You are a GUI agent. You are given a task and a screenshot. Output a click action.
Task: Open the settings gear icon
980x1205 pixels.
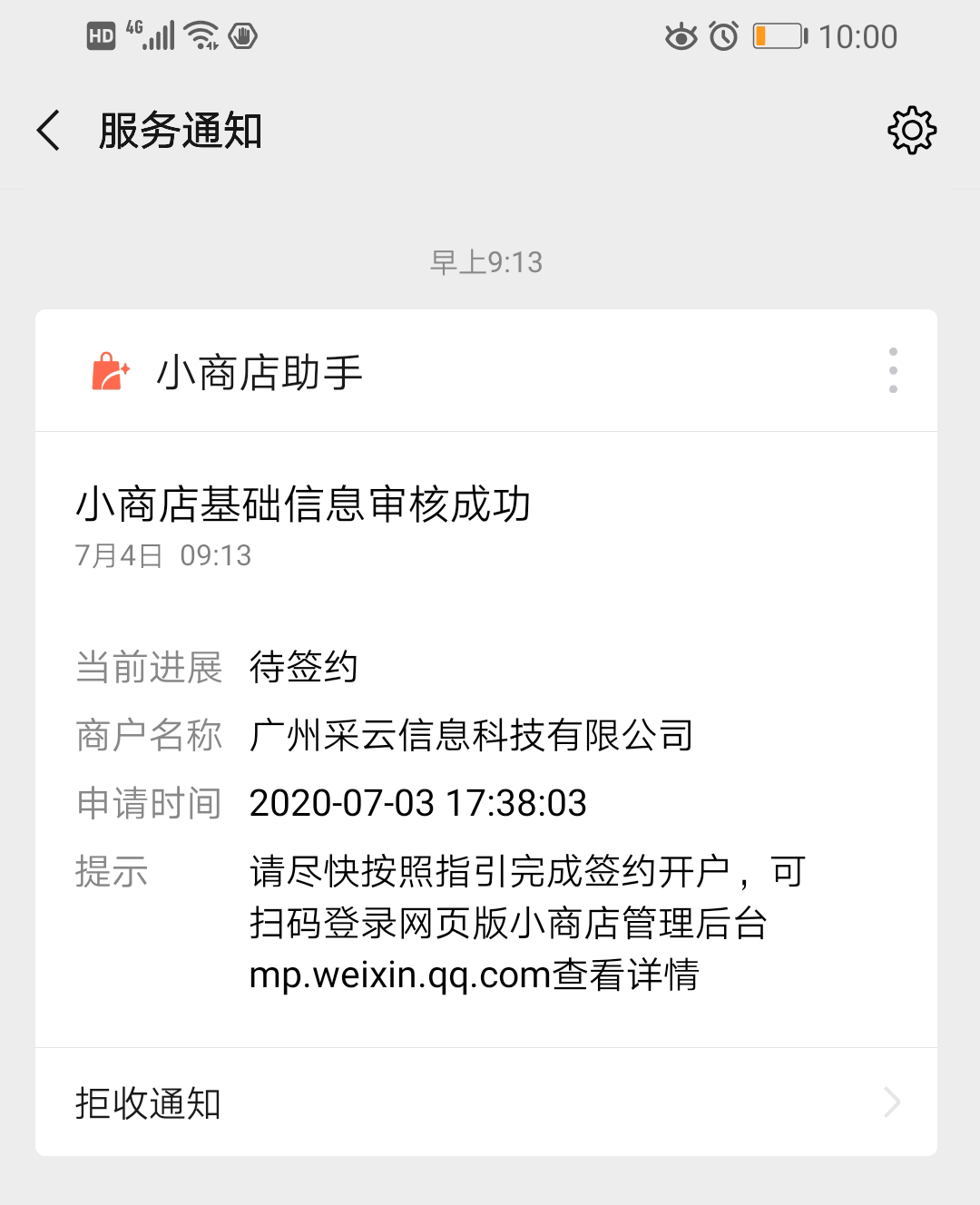click(911, 131)
